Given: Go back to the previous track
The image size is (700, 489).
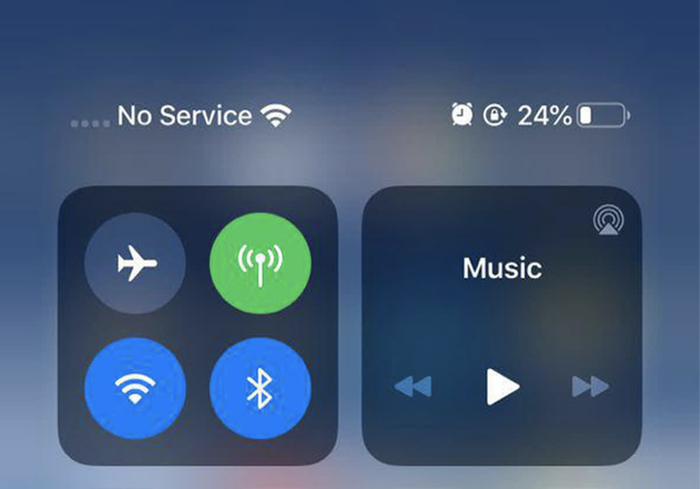Looking at the screenshot, I should [x=413, y=387].
